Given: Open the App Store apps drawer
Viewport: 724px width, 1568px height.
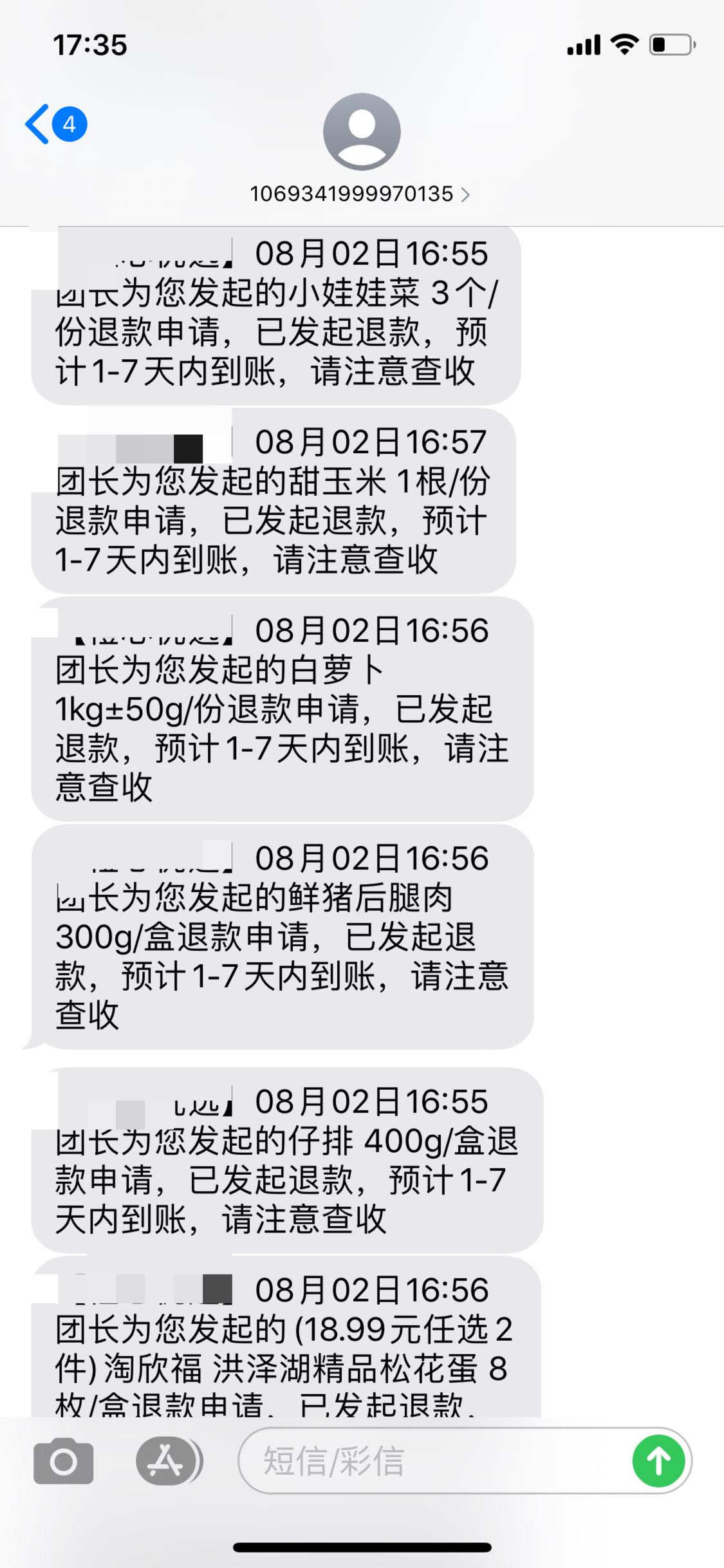Looking at the screenshot, I should click(x=169, y=1461).
